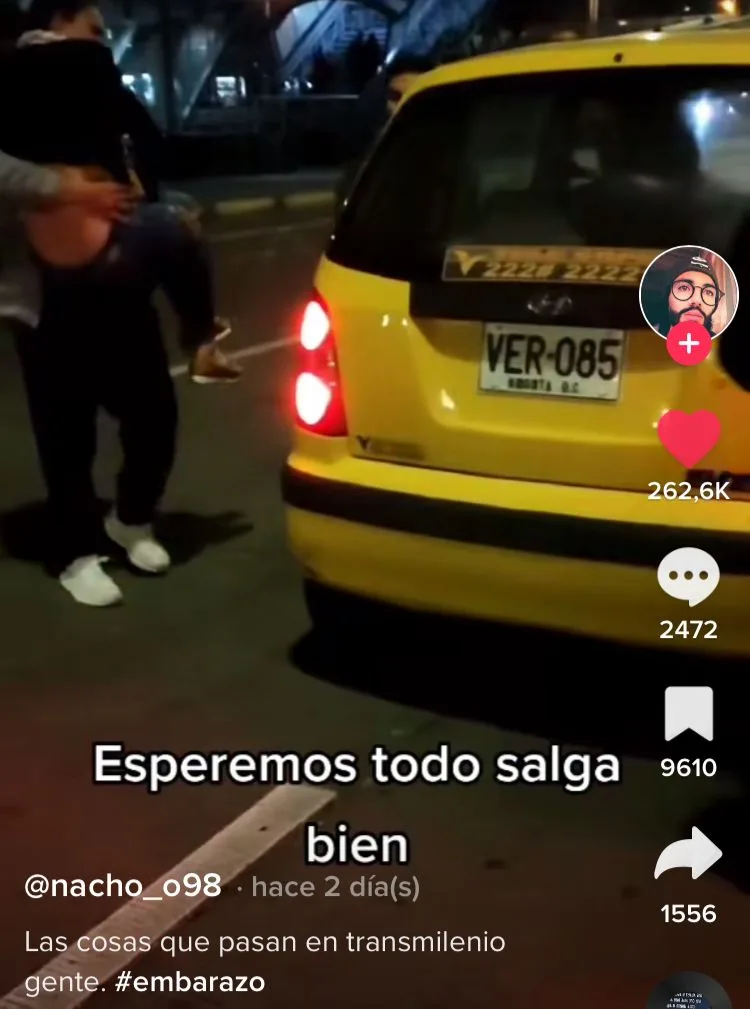Viewport: 750px width, 1009px height.
Task: Like this video with the heart
Action: click(689, 438)
